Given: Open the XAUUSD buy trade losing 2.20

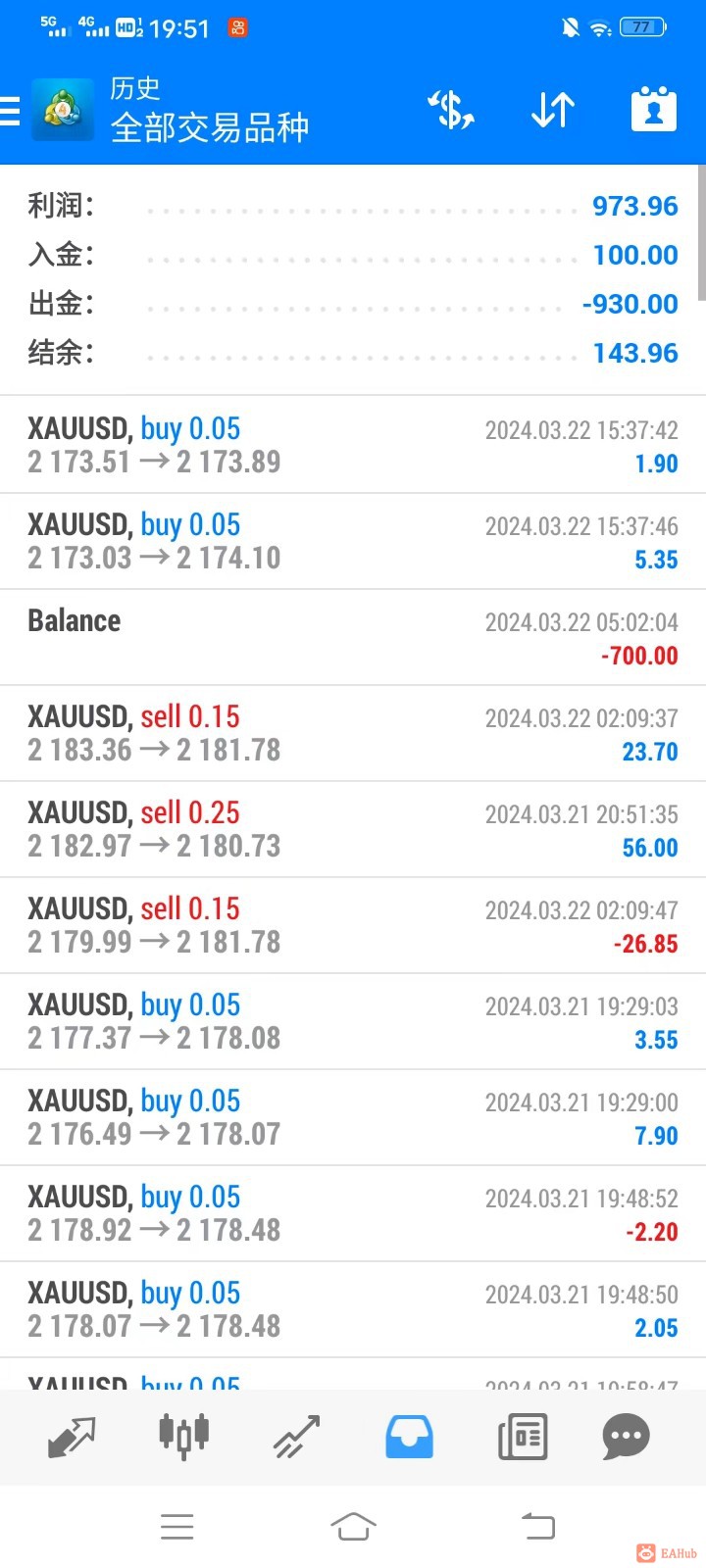Looking at the screenshot, I should coord(353,1213).
